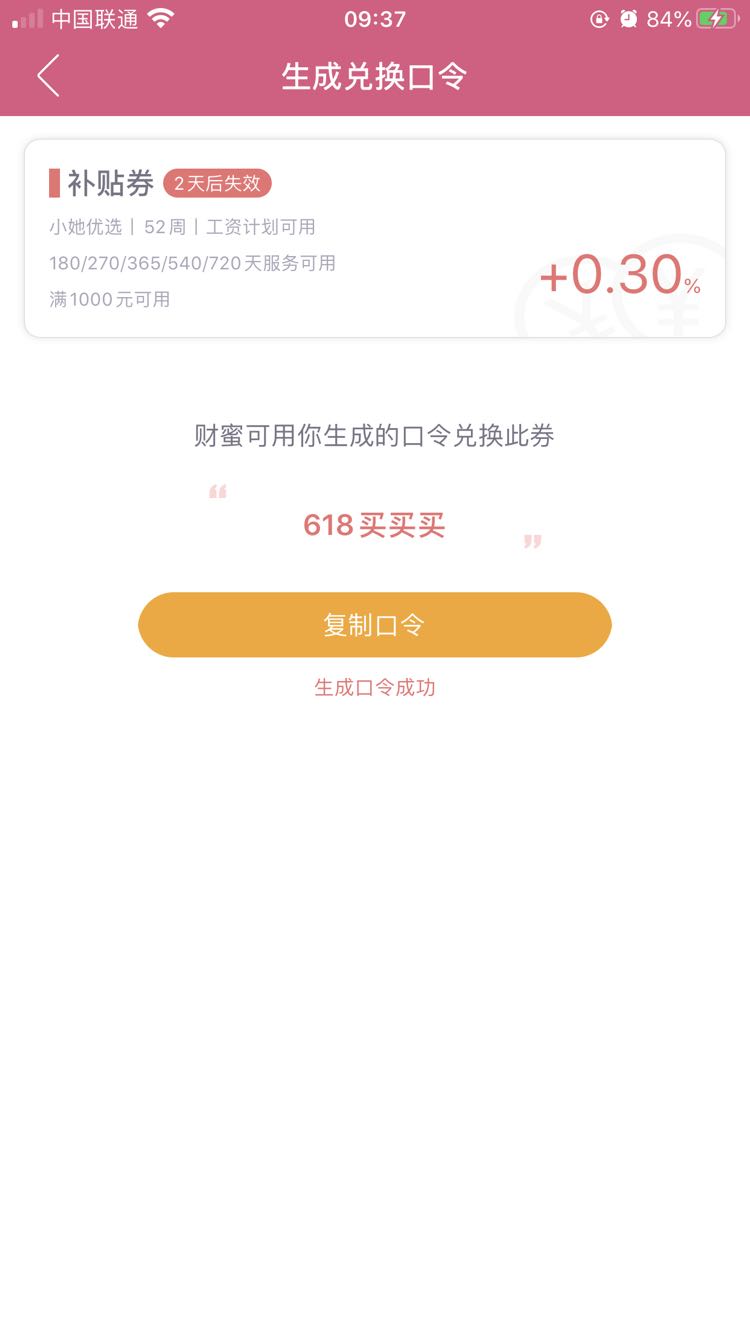Open the 补贴券 coupon card
This screenshot has width=750, height=1333.
click(x=375, y=238)
